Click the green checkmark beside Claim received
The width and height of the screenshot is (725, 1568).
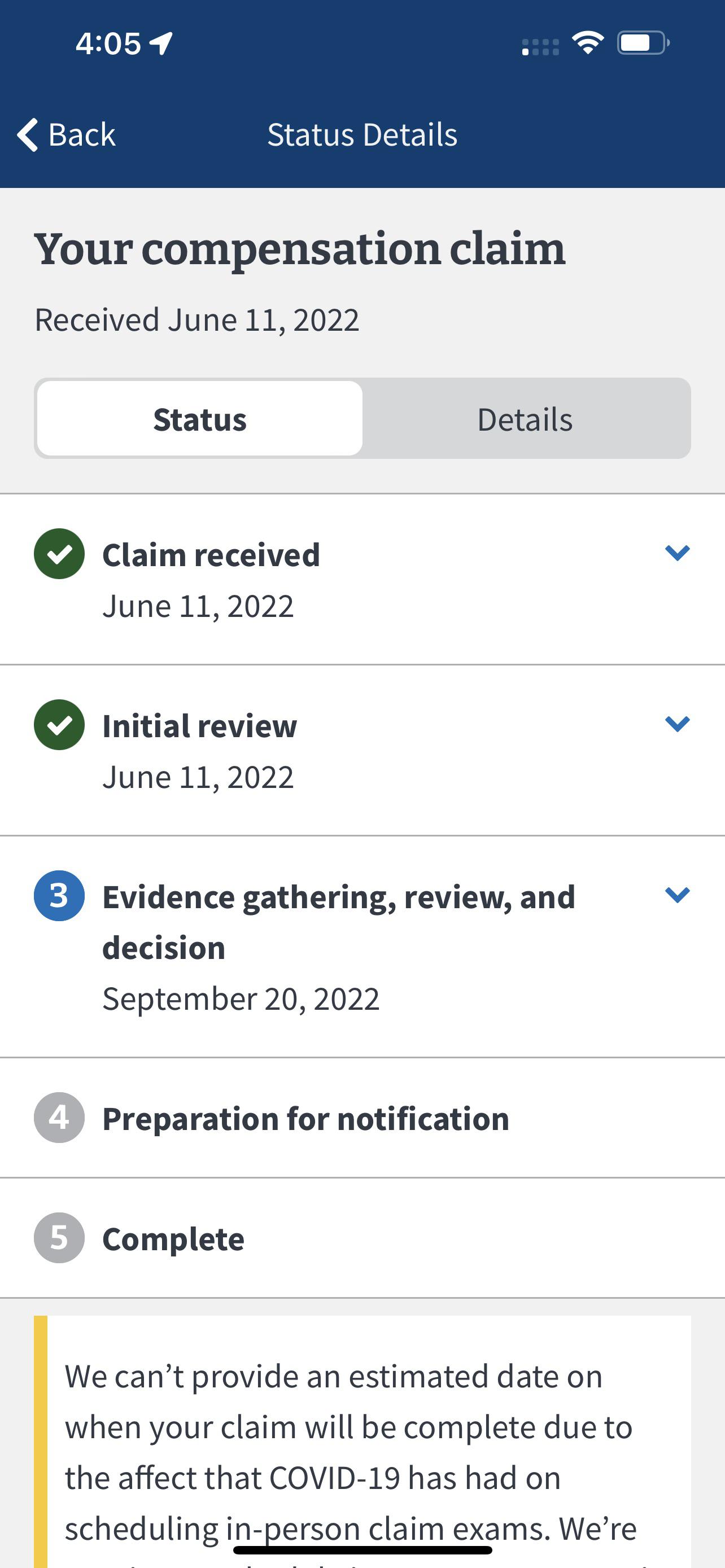[x=59, y=554]
